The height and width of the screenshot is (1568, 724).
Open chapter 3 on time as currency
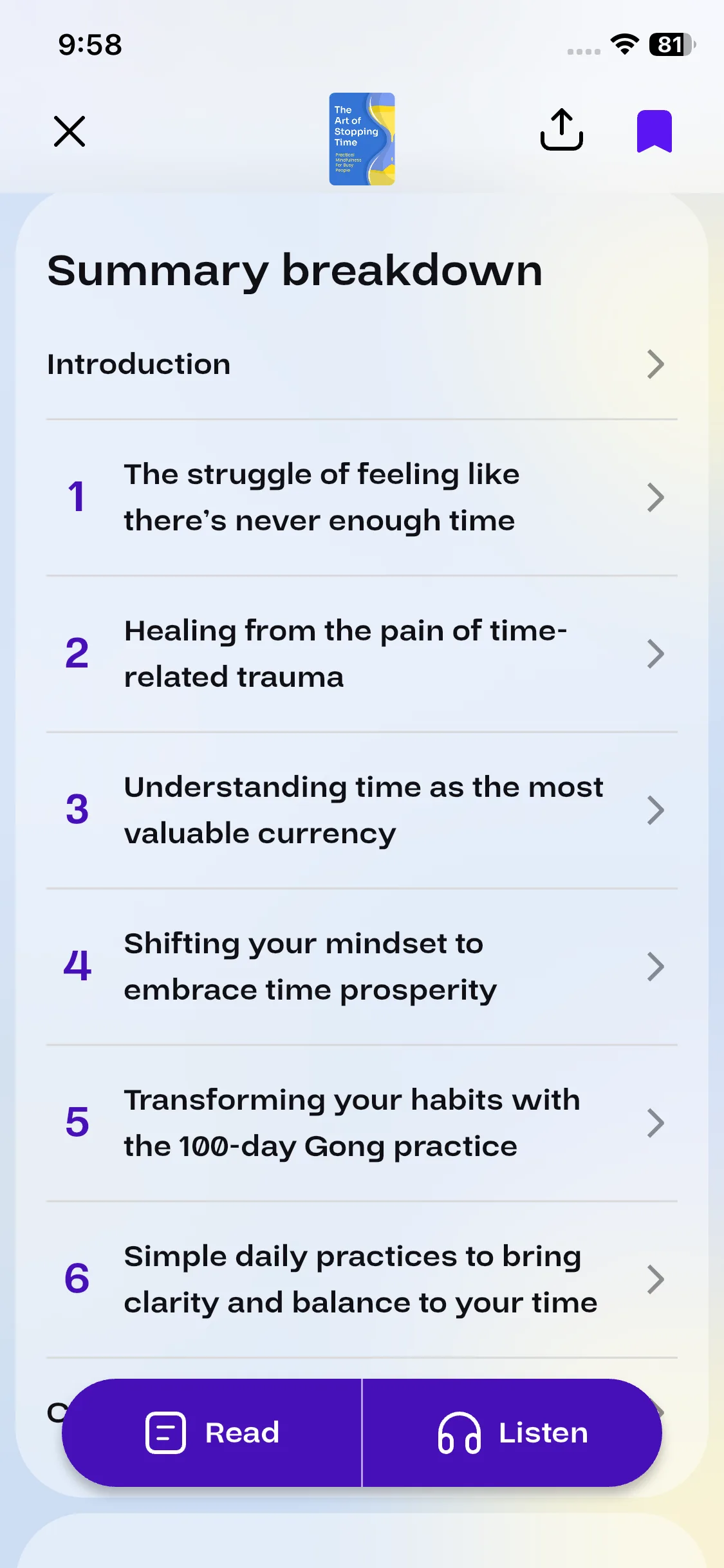(362, 810)
